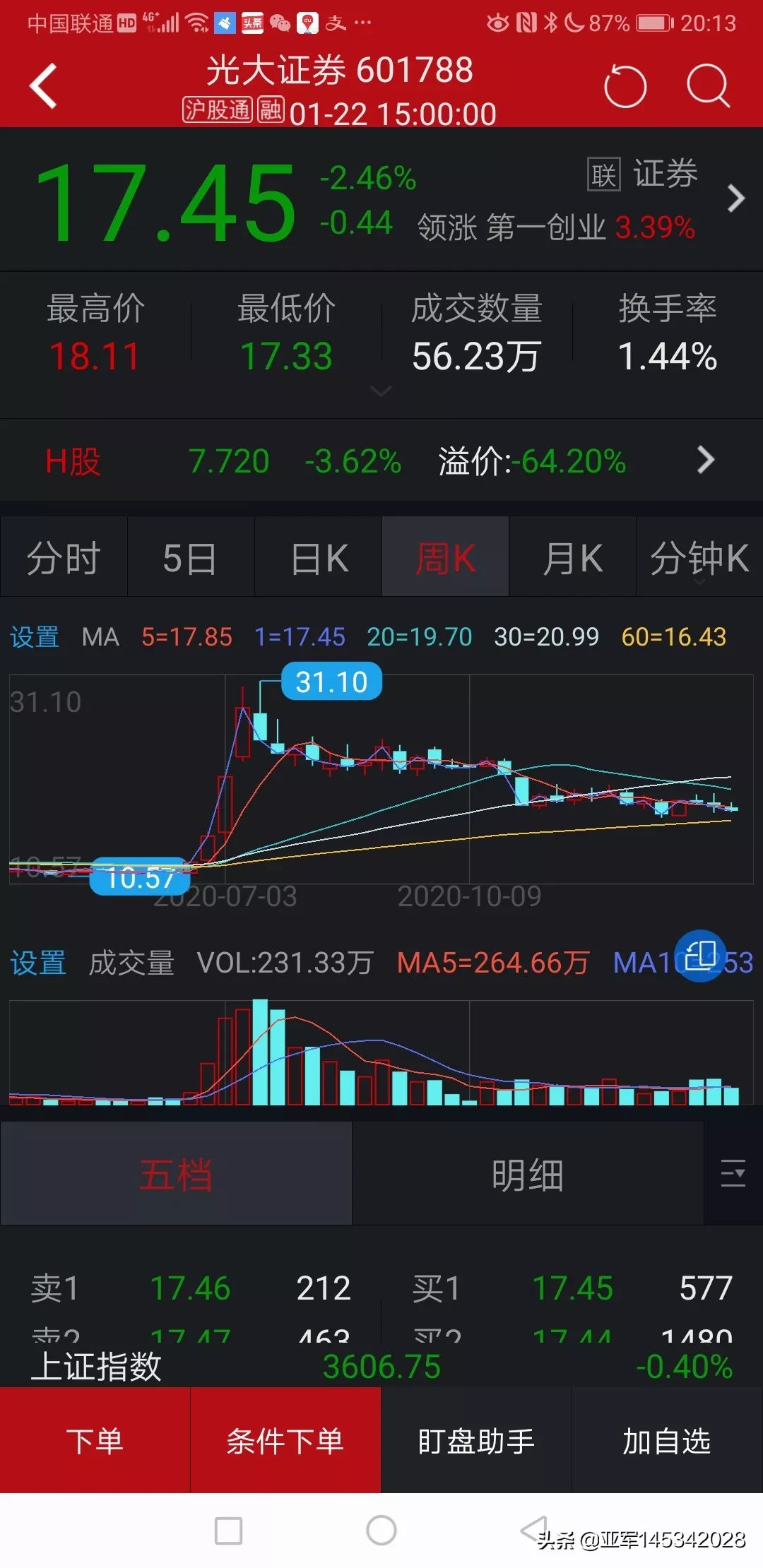Go back using the top-left arrow
The height and width of the screenshot is (1568, 763).
[x=44, y=86]
